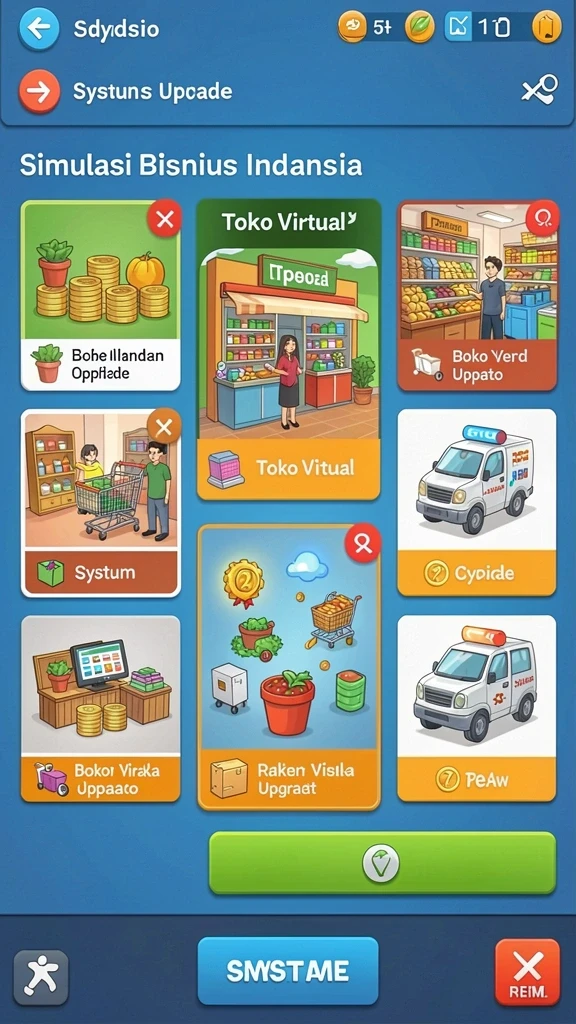Image resolution: width=576 pixels, height=1024 pixels.
Task: Tap the wide green confirm button
Action: point(382,863)
